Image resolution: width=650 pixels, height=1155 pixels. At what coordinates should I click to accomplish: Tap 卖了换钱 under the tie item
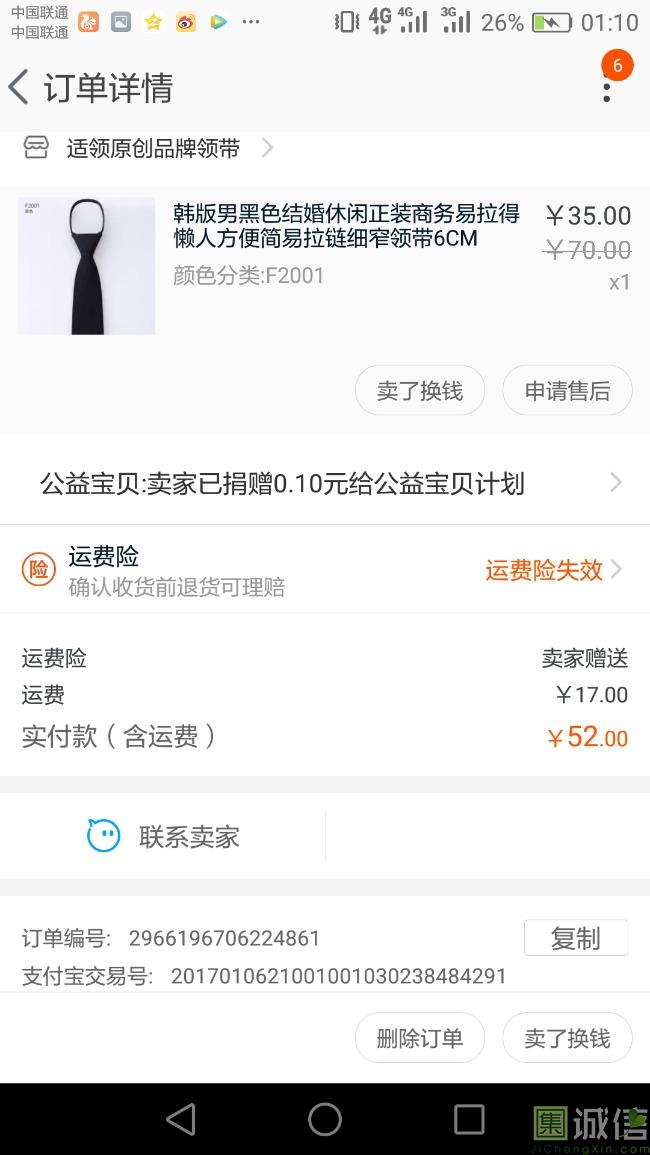419,391
